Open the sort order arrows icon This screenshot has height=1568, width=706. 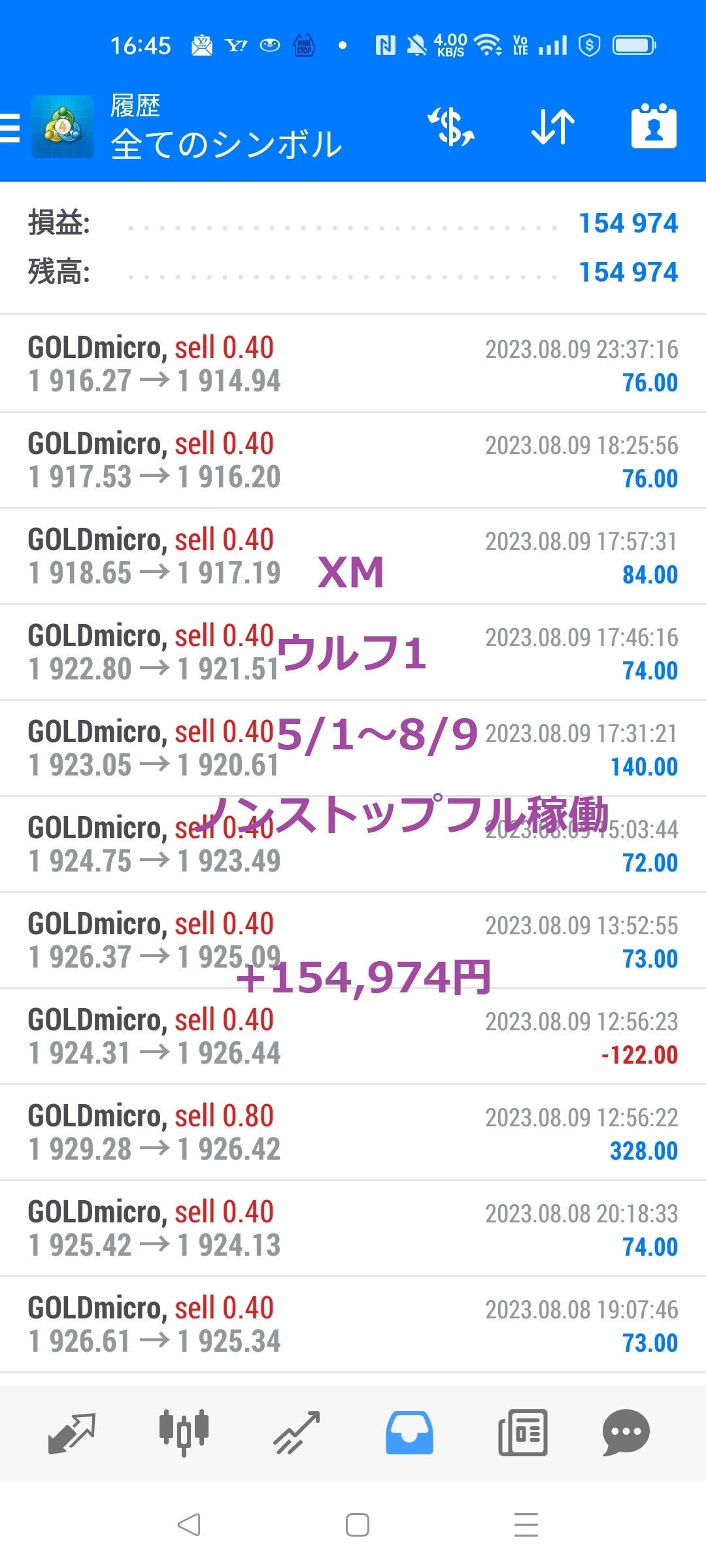click(553, 126)
